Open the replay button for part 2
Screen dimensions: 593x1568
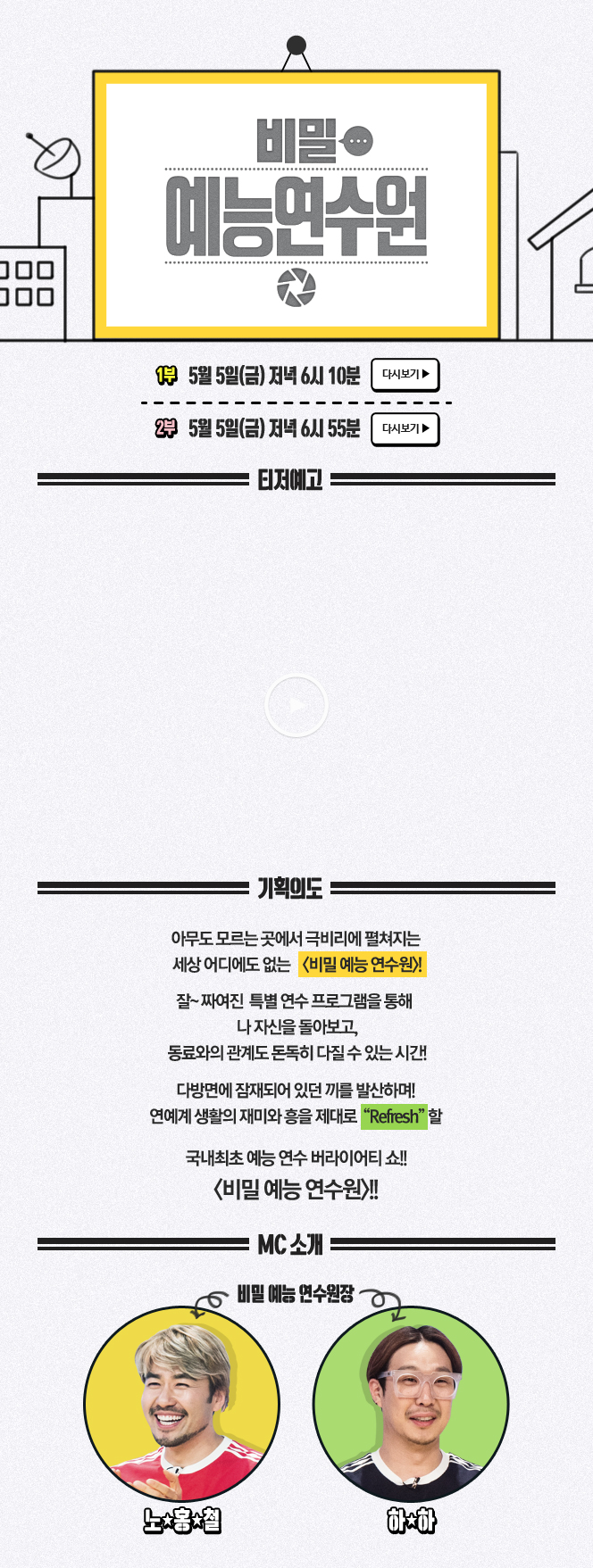pyautogui.click(x=405, y=428)
